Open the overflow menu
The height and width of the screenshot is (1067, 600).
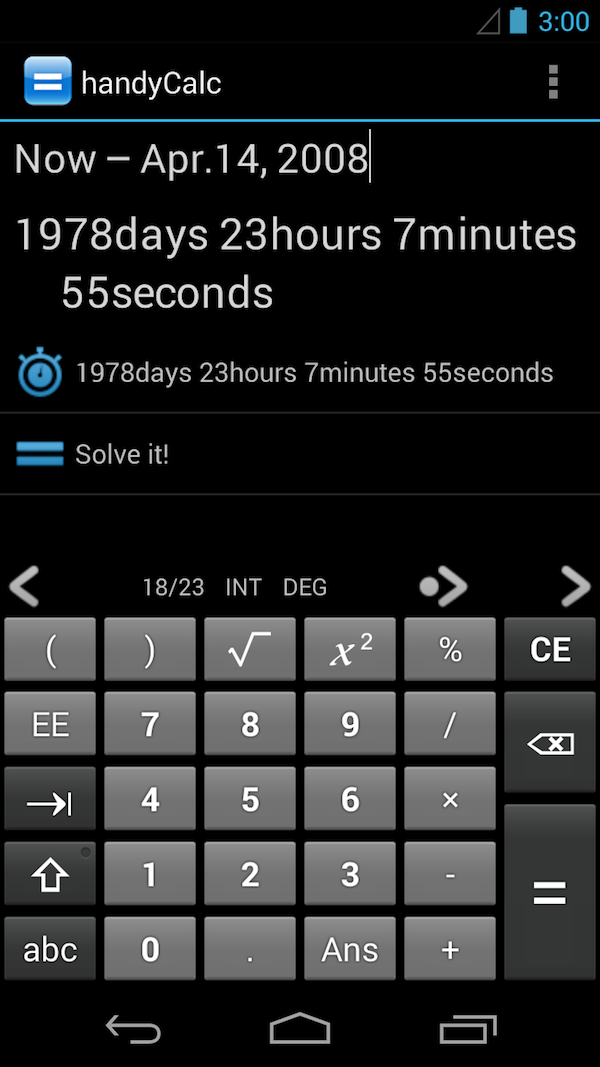pyautogui.click(x=553, y=82)
